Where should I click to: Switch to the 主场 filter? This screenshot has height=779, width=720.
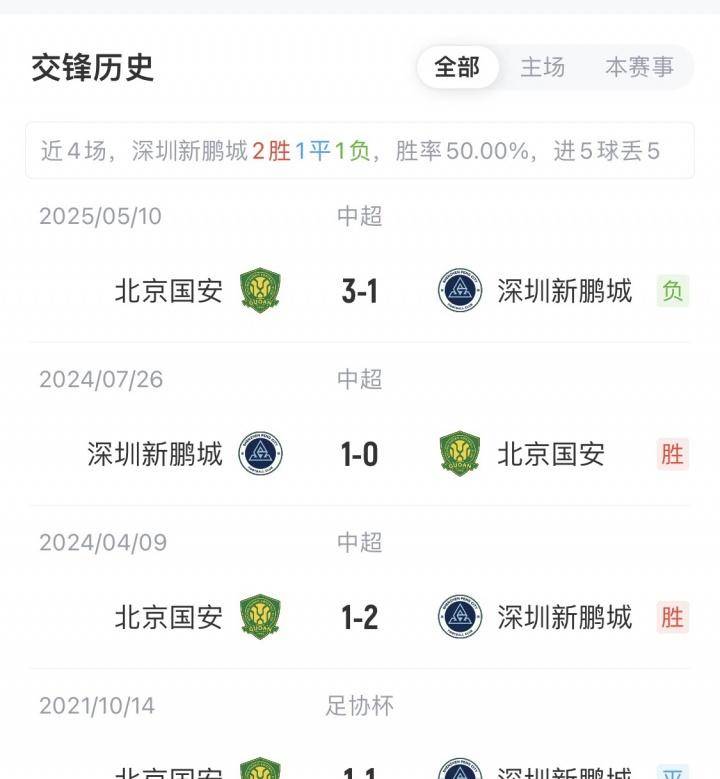[542, 68]
